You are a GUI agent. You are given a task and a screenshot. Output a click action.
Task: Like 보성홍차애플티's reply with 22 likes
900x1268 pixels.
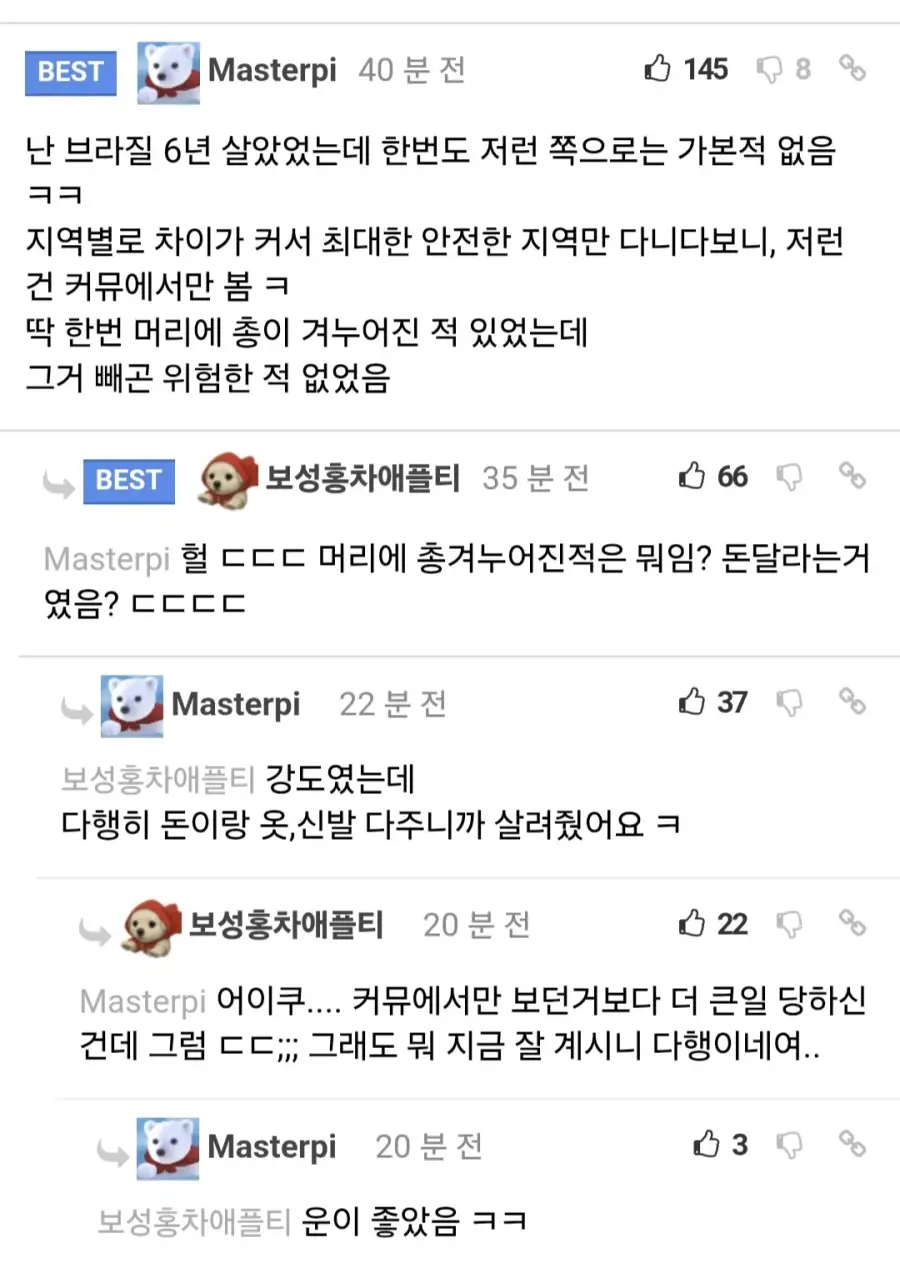[x=692, y=923]
